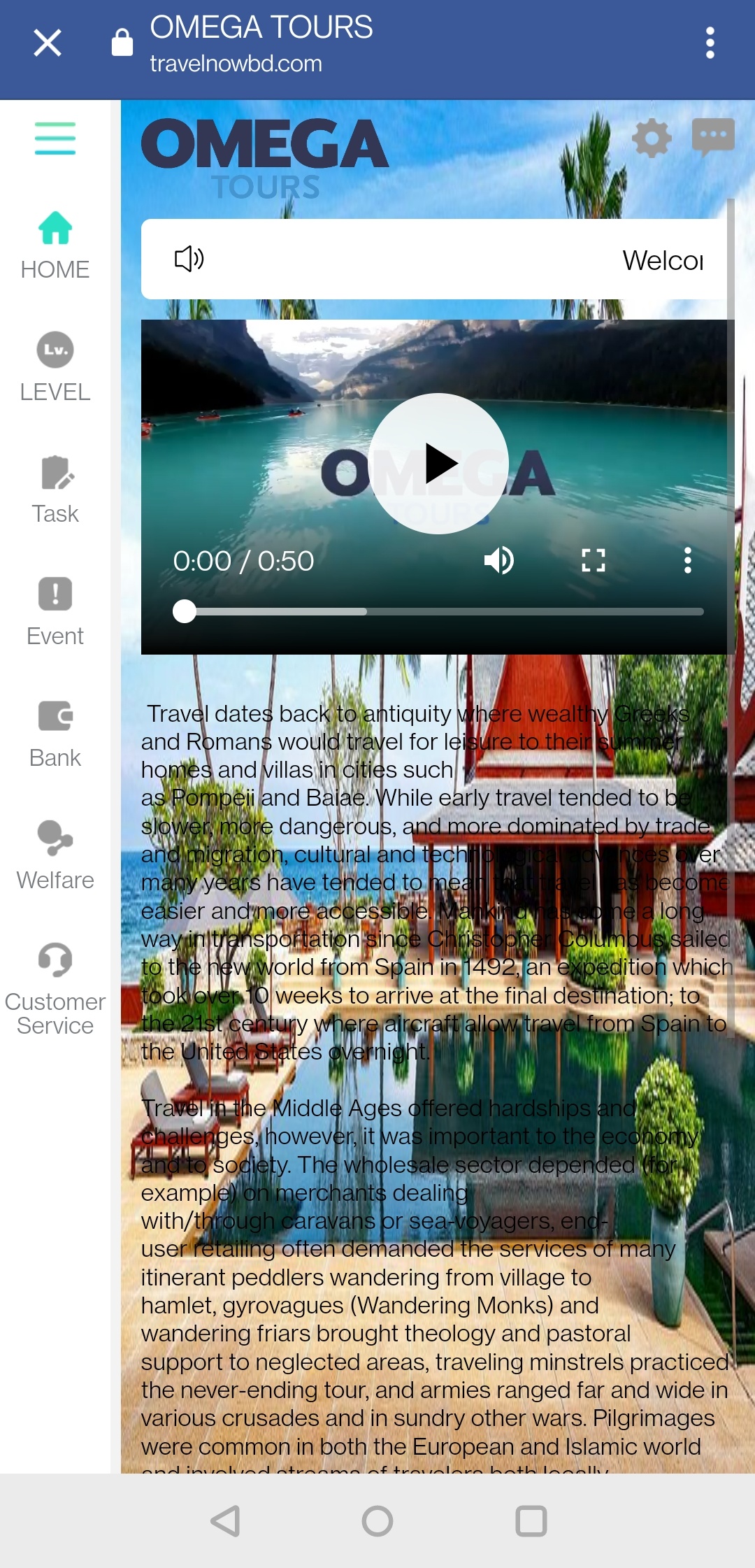Viewport: 755px width, 1568px height.
Task: Open the browser overflow menu
Action: point(710,43)
